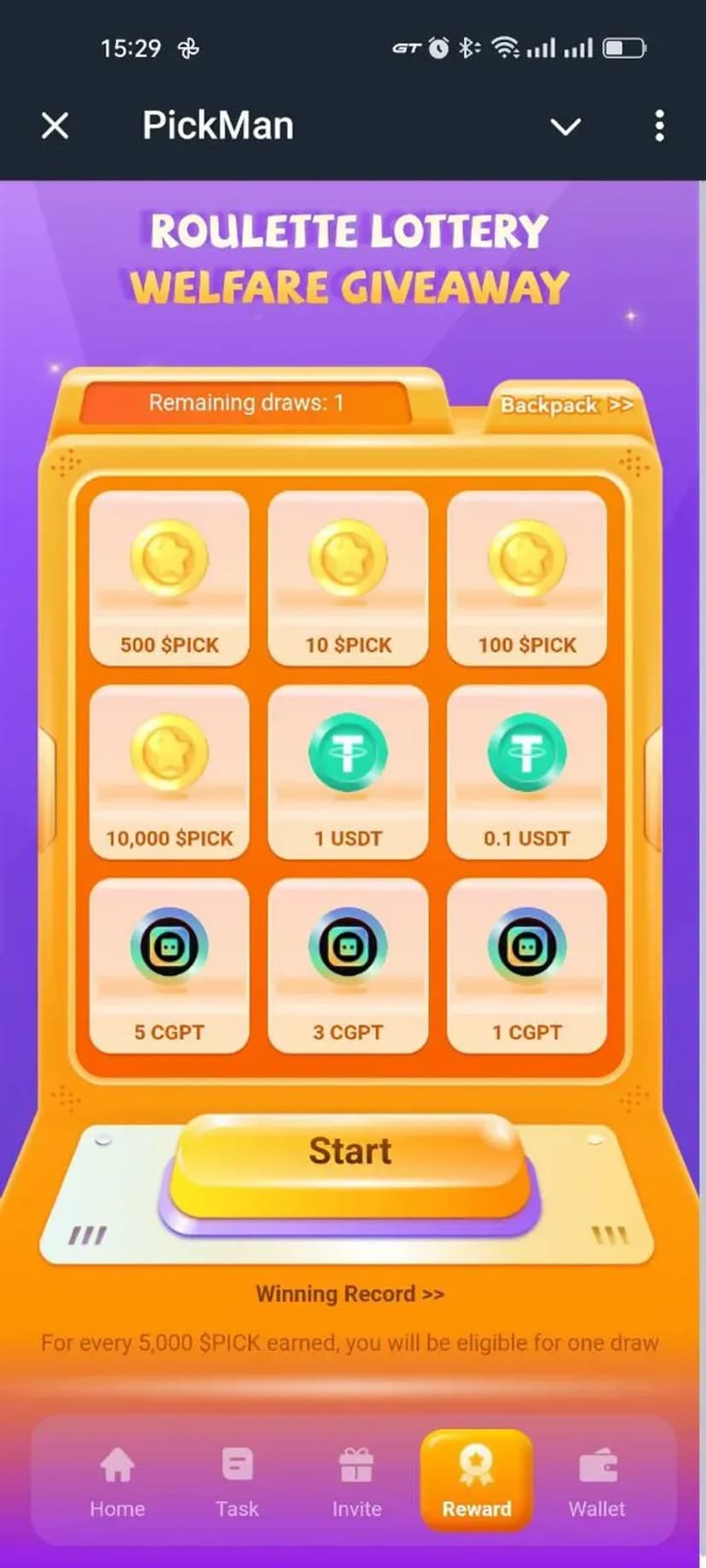Select the Reward tab
The image size is (706, 1568).
point(476,1483)
